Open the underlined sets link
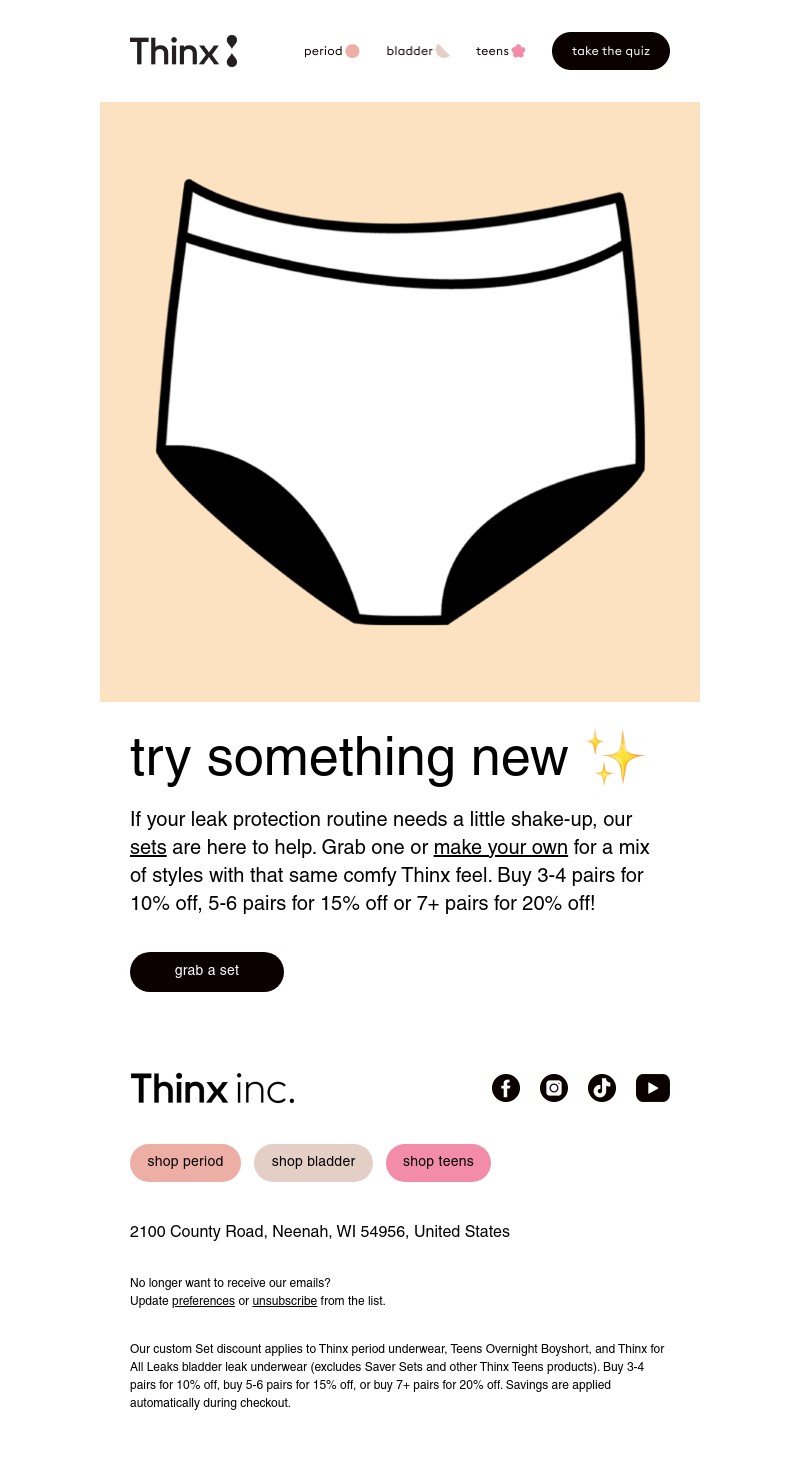The height and width of the screenshot is (1472, 800). (148, 848)
